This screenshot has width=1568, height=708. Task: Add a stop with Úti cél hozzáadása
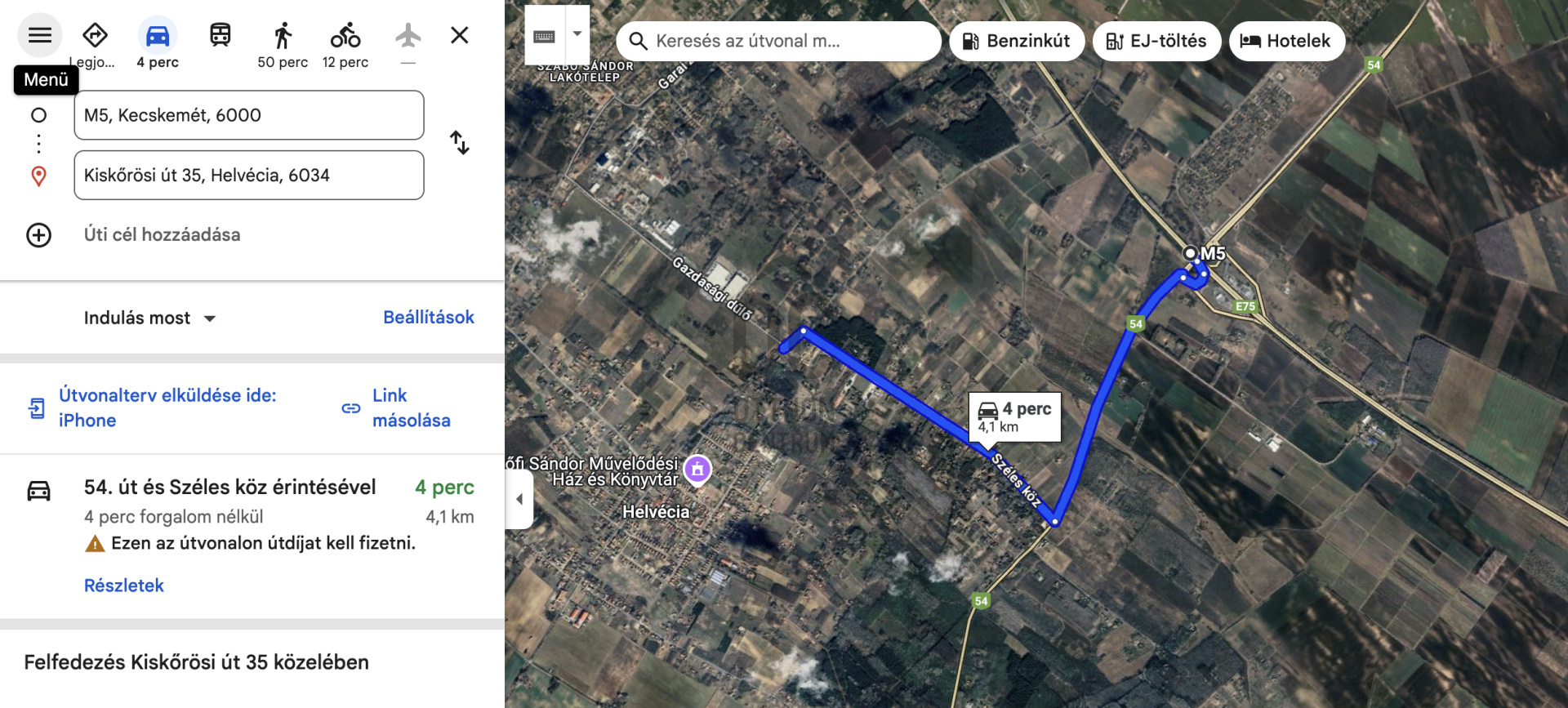click(x=162, y=235)
